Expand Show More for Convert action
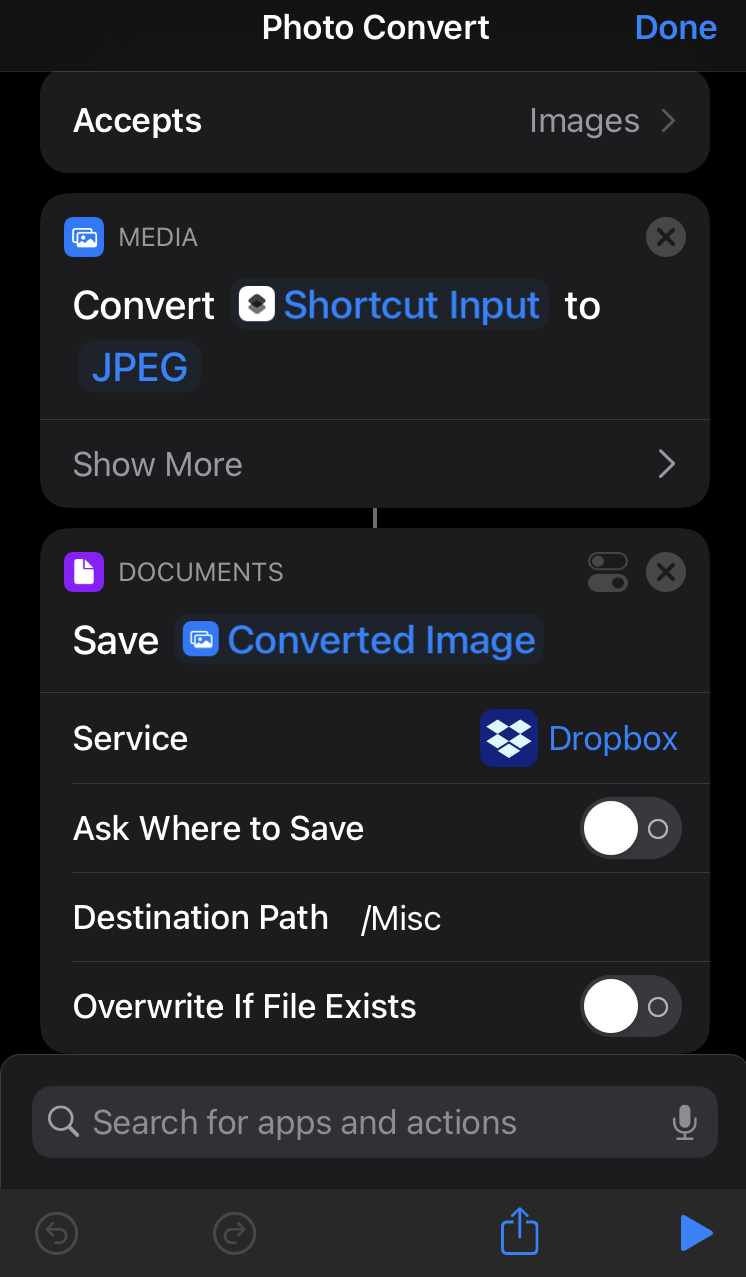 pos(375,464)
